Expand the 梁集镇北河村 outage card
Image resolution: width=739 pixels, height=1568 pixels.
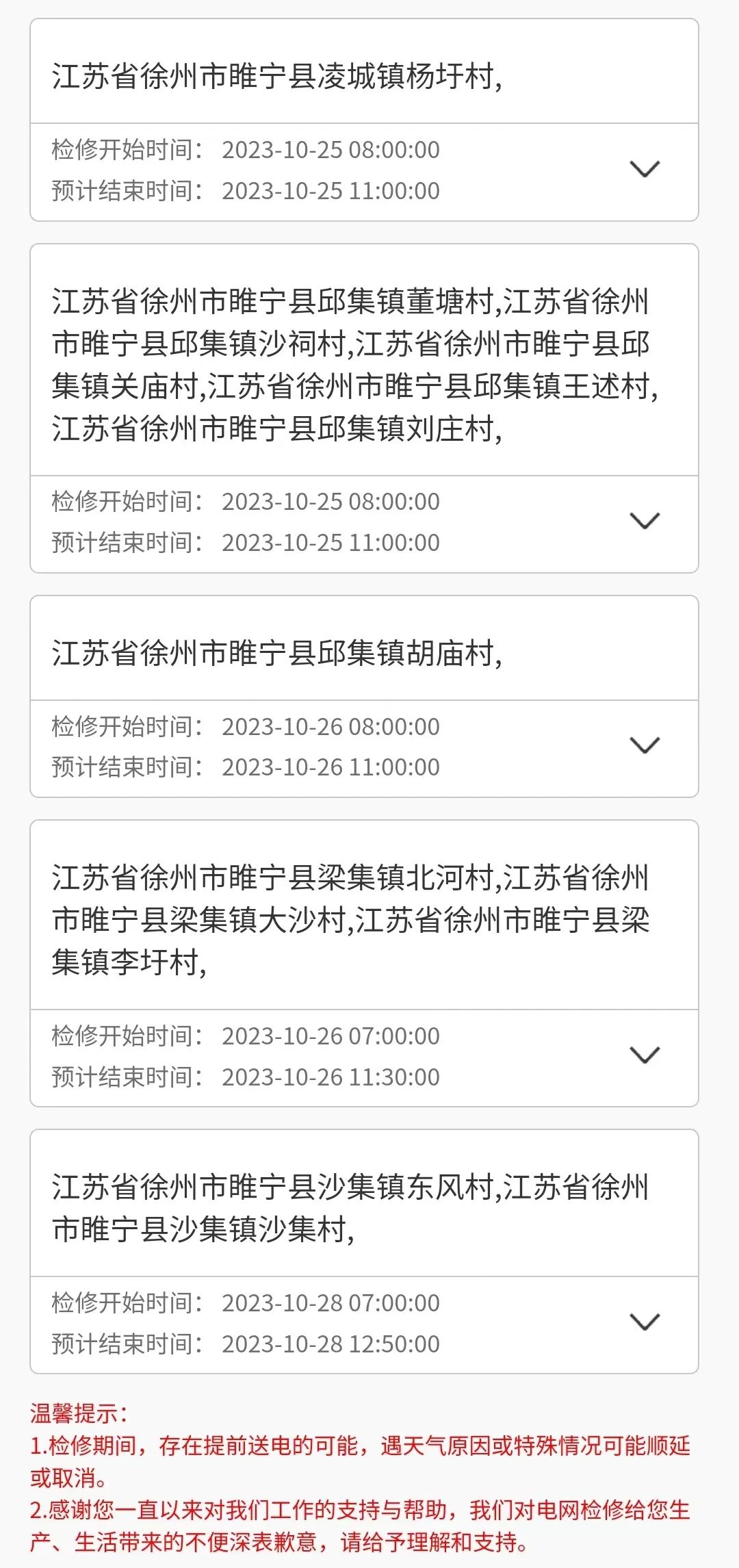645,1055
